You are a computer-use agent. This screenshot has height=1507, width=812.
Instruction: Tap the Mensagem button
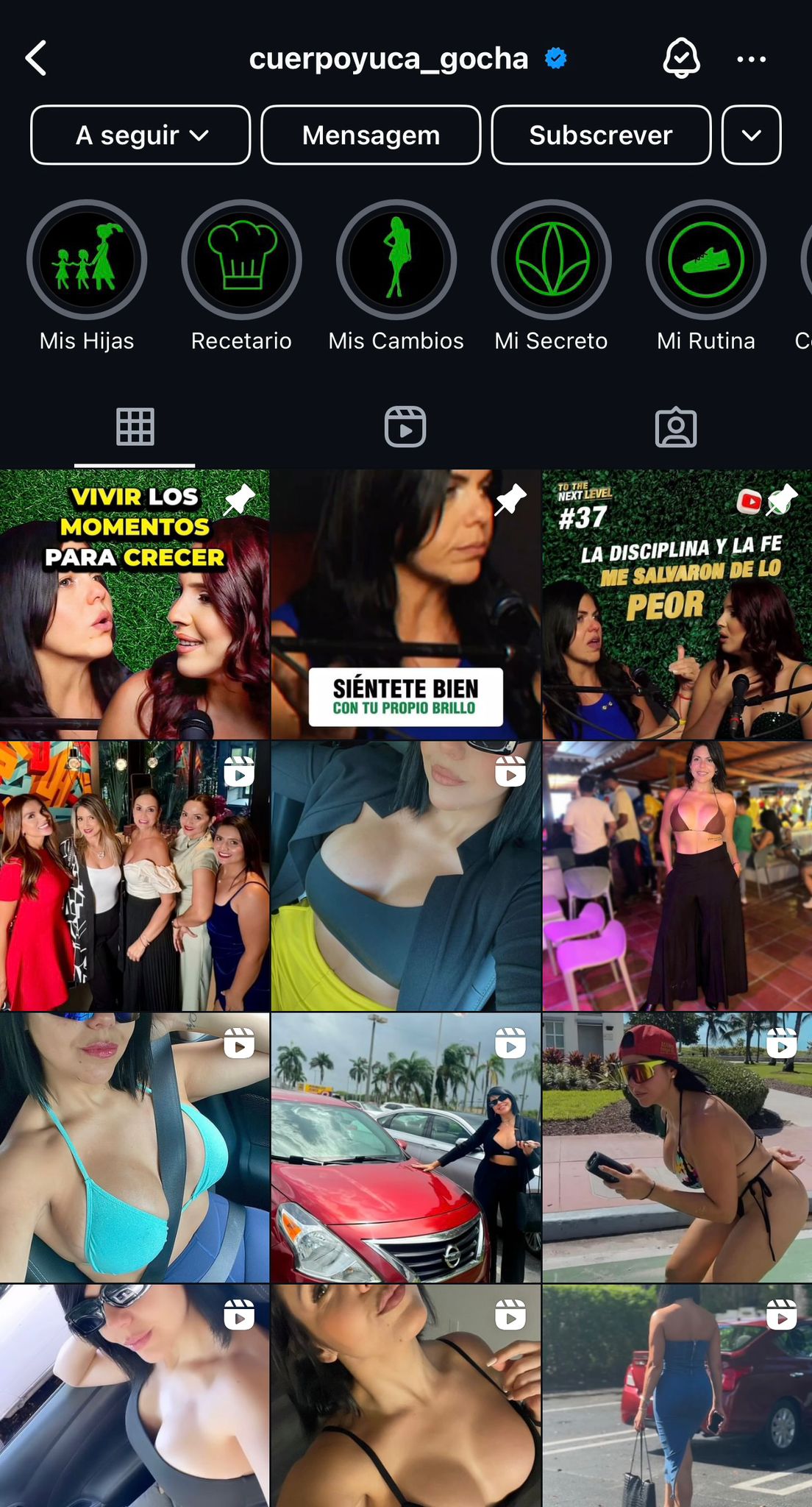[371, 135]
